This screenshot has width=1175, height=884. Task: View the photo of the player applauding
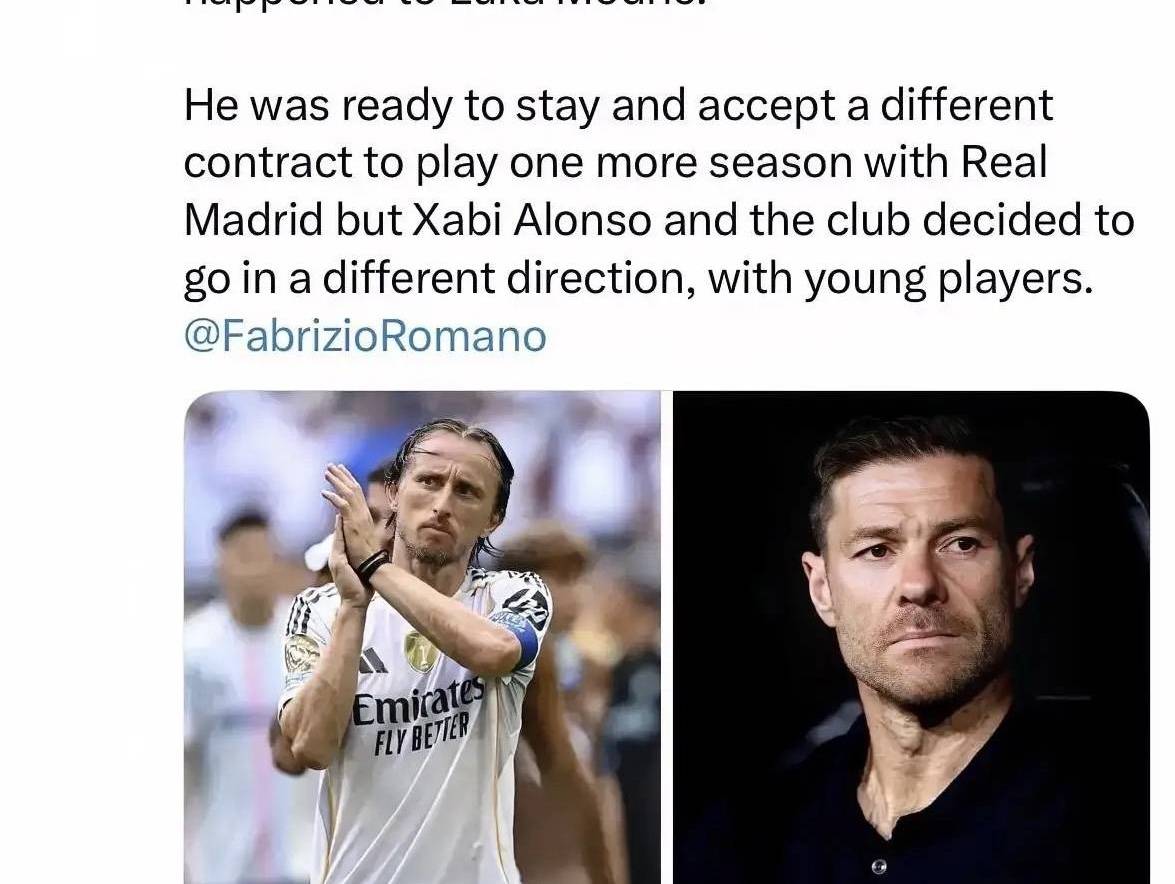point(422,637)
